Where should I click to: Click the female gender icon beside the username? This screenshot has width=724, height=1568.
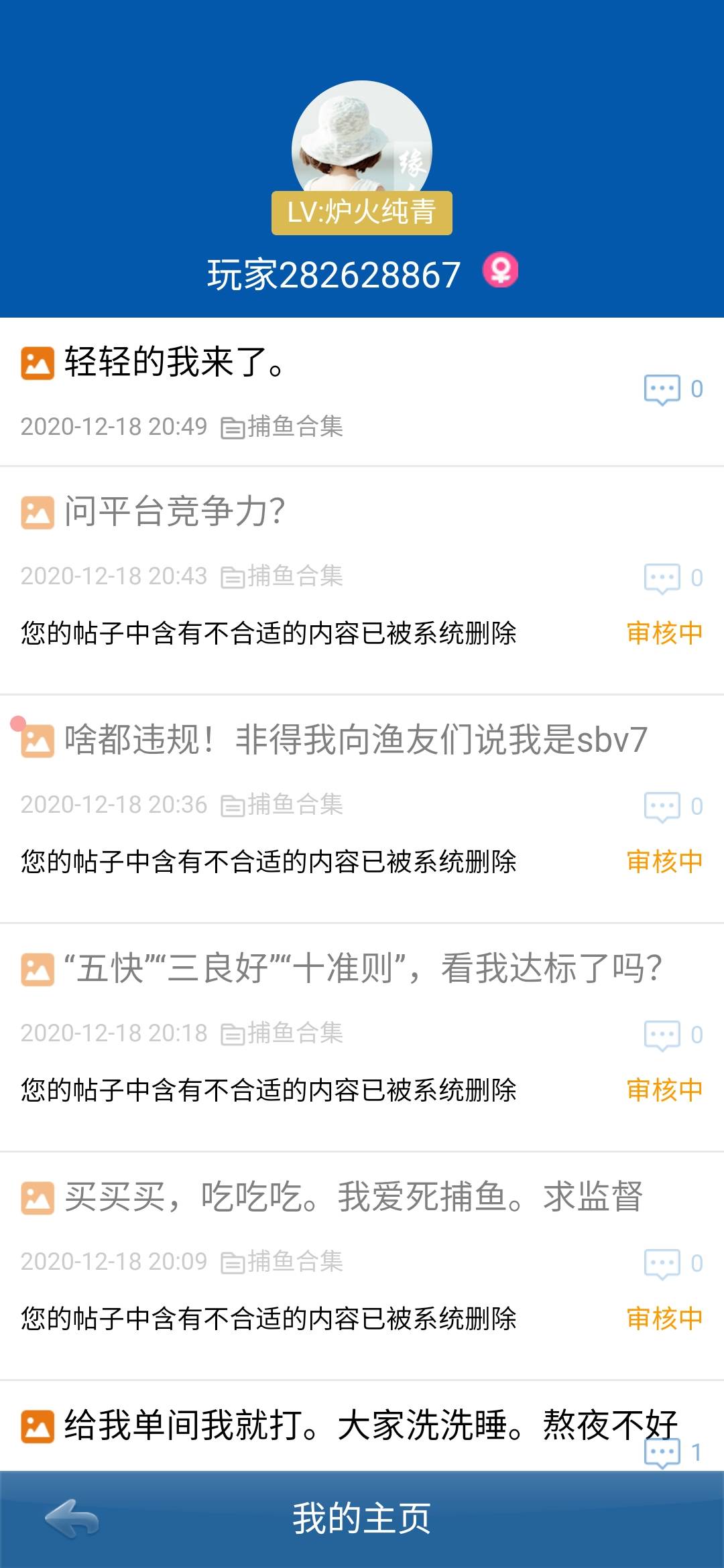click(501, 271)
